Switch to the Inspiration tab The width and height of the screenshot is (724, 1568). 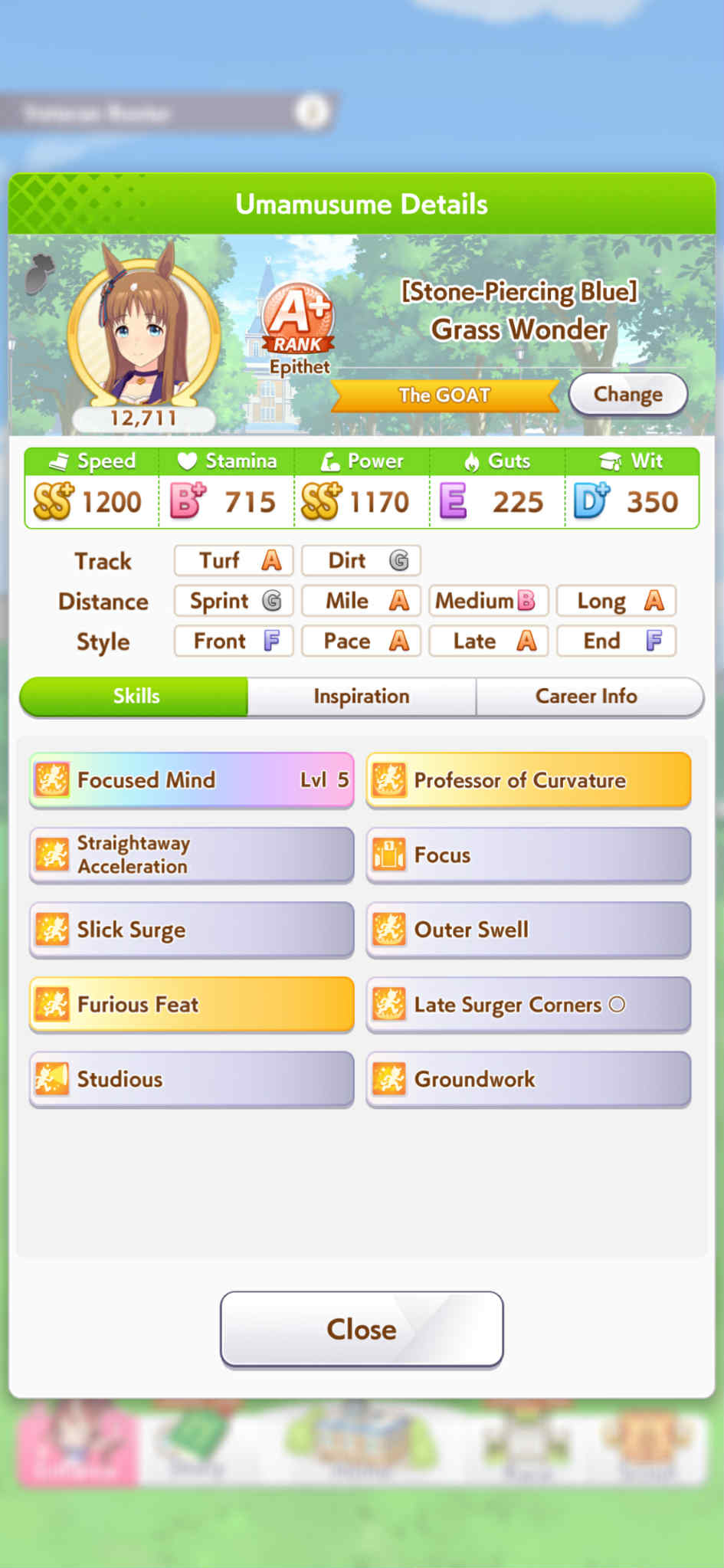[x=362, y=696]
